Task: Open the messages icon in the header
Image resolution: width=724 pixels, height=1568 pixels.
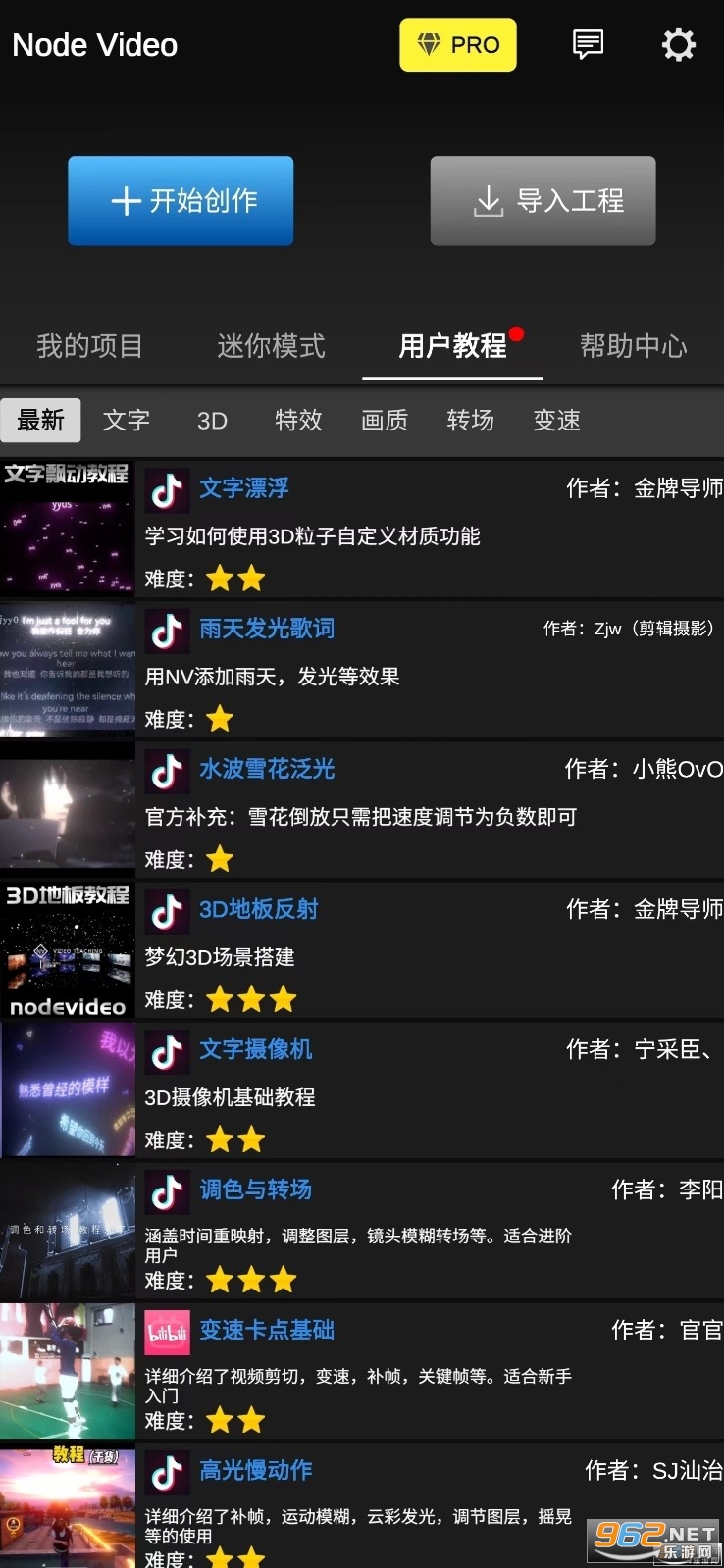Action: [588, 45]
